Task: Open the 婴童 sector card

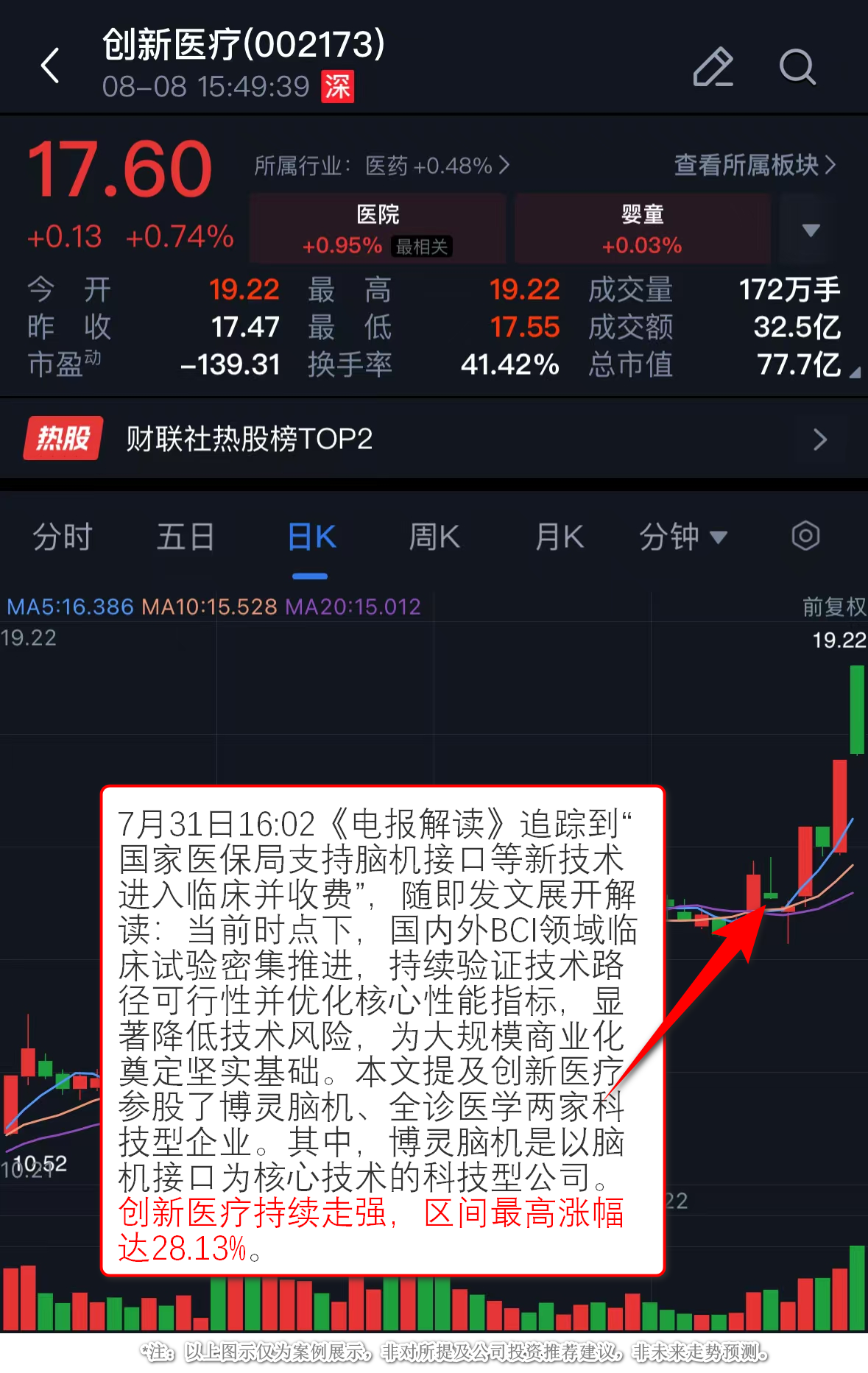Action: 642,229
